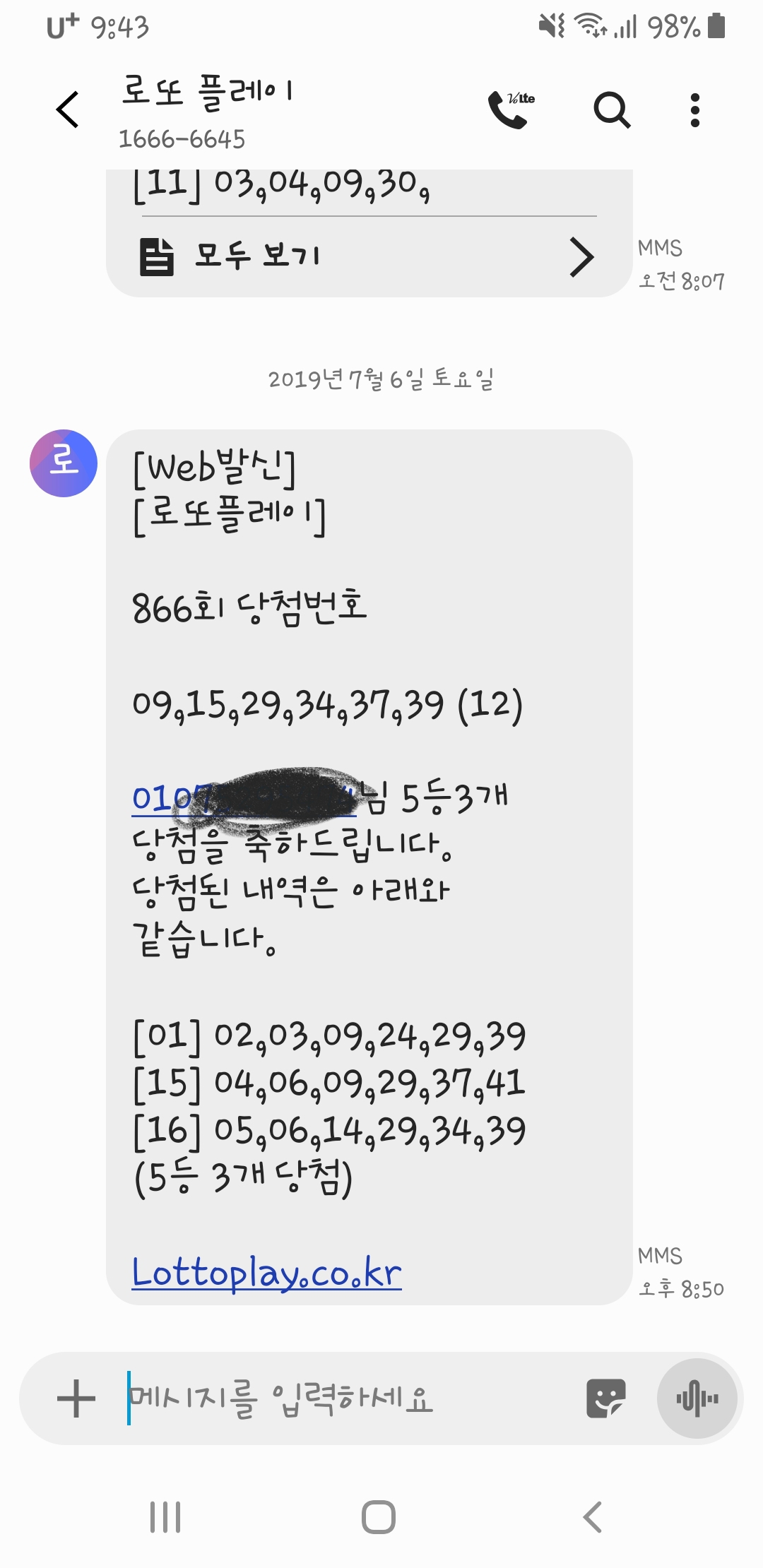Screen dimensions: 763x1568
Task: Focus the 메시지를 입력하세요 text field
Action: pyautogui.click(x=339, y=1399)
